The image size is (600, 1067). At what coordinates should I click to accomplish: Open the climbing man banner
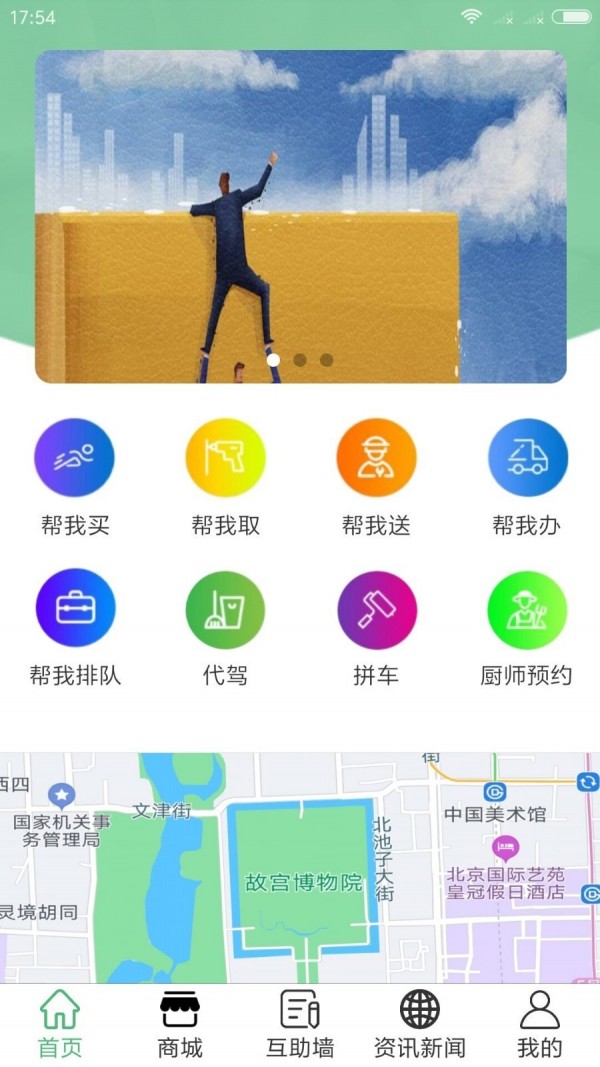tap(300, 216)
